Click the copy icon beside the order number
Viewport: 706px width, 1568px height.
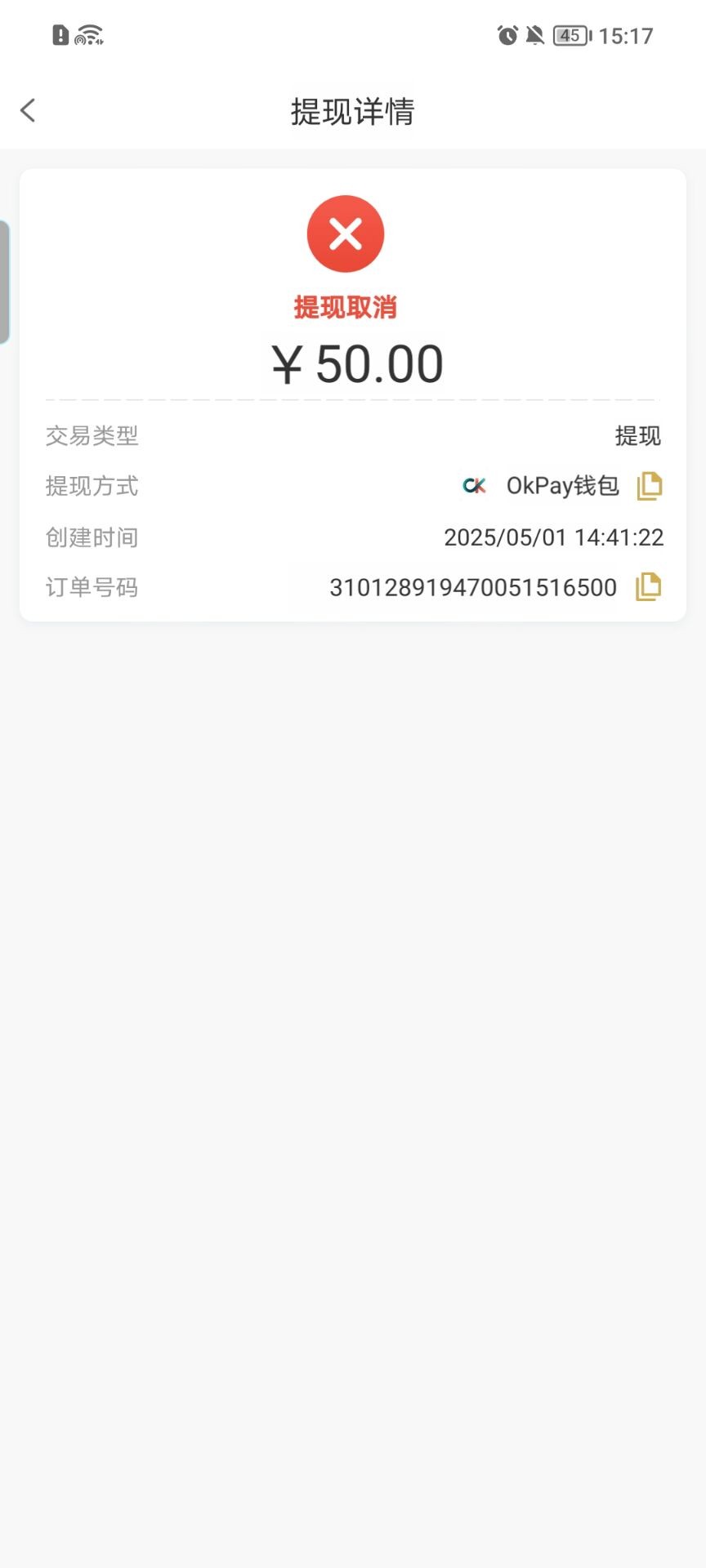tap(648, 587)
